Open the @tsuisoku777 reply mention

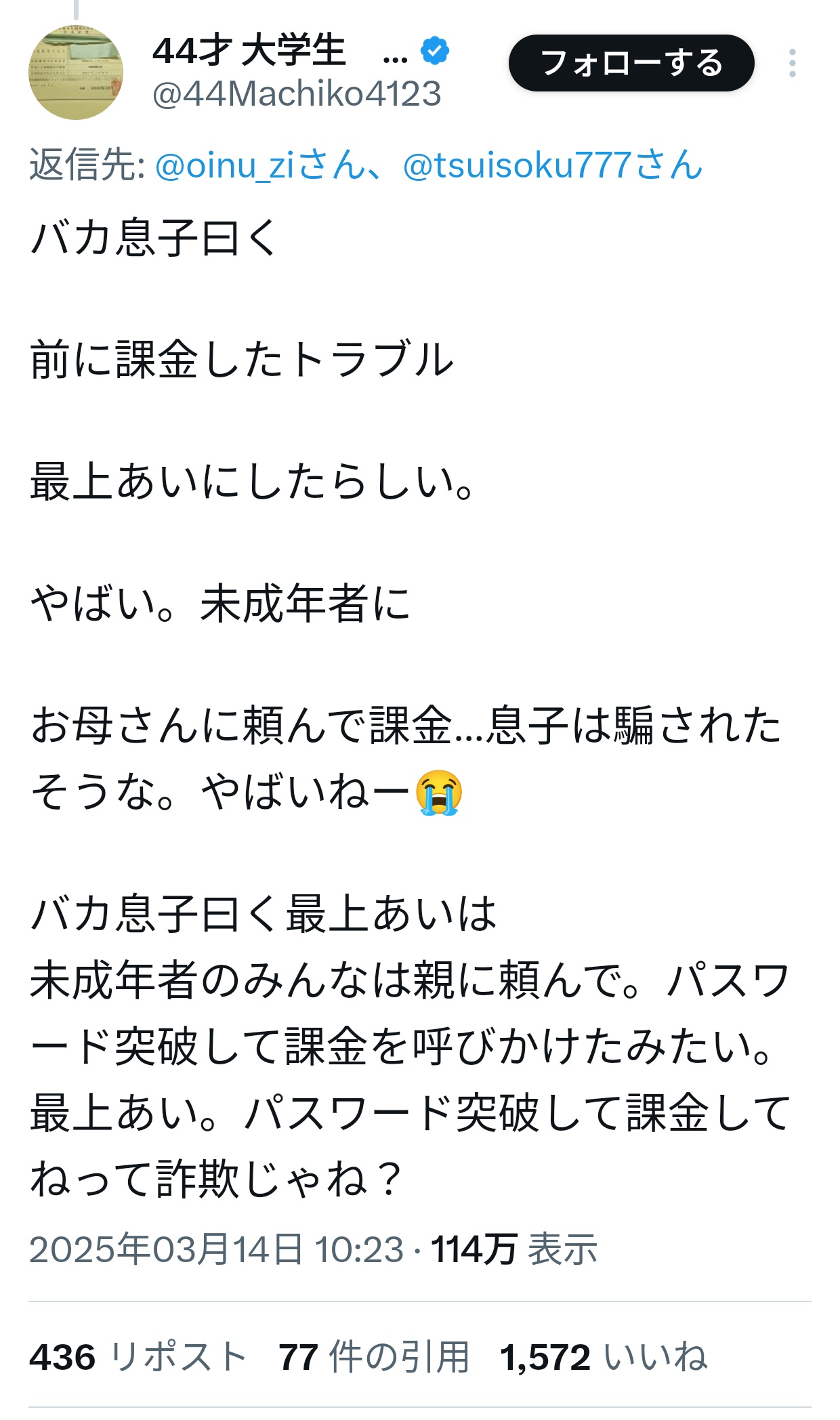553,165
